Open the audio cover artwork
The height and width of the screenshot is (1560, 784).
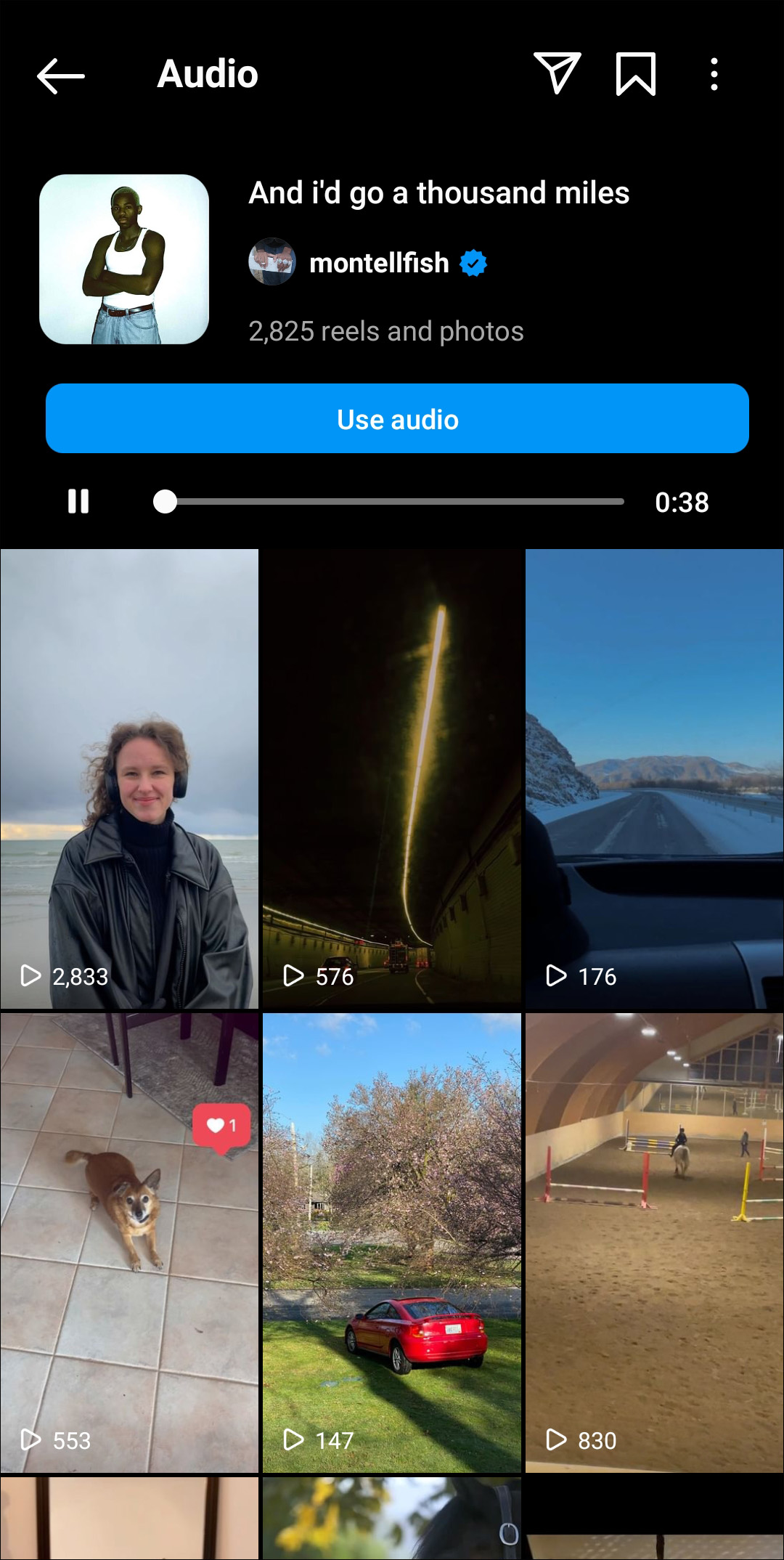(x=124, y=259)
